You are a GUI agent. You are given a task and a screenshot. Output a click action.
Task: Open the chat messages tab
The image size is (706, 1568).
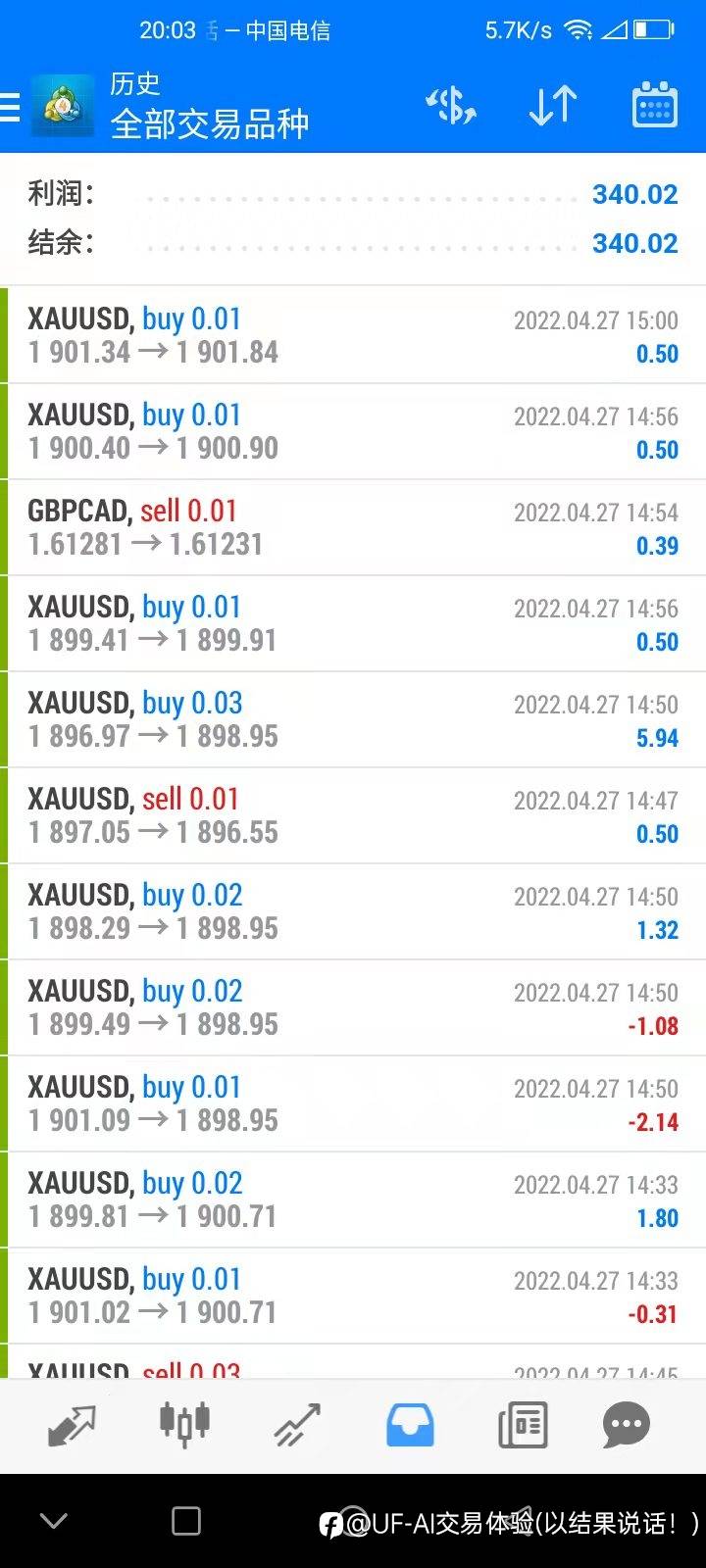[x=627, y=1425]
